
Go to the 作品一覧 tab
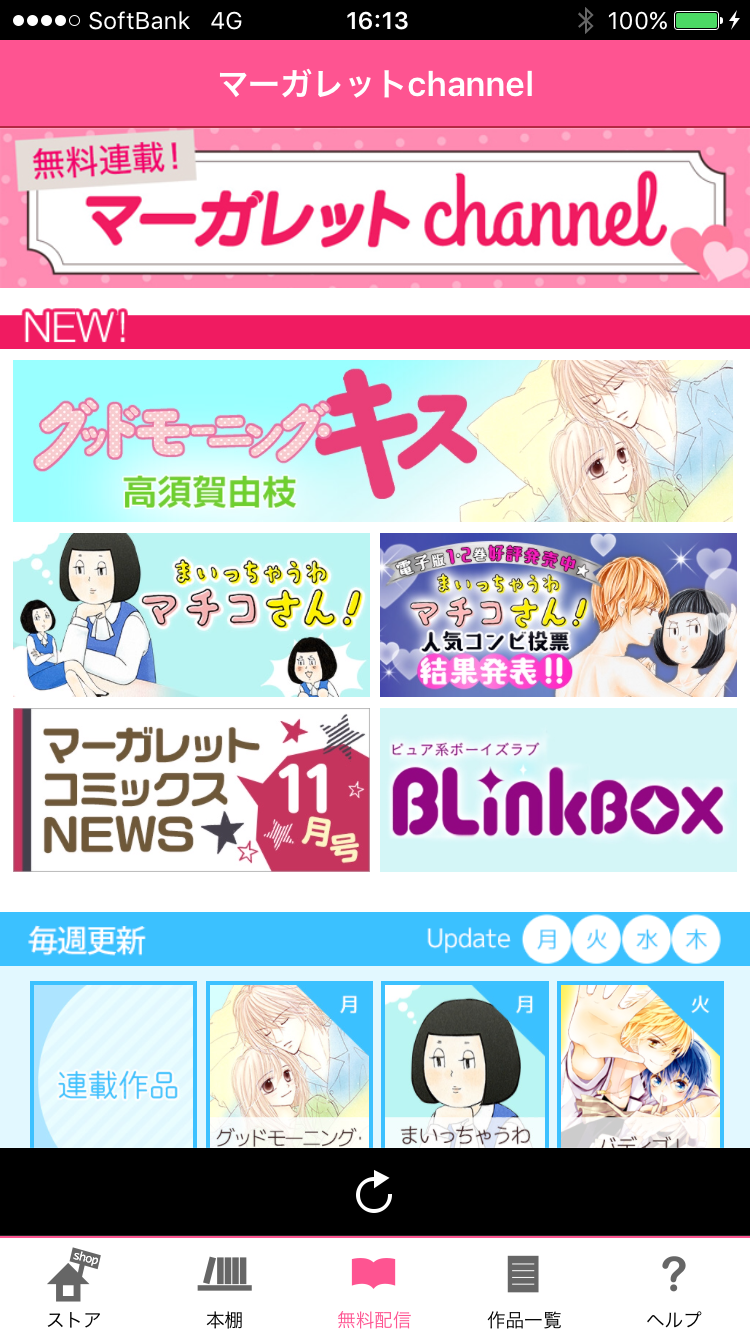tap(524, 1290)
